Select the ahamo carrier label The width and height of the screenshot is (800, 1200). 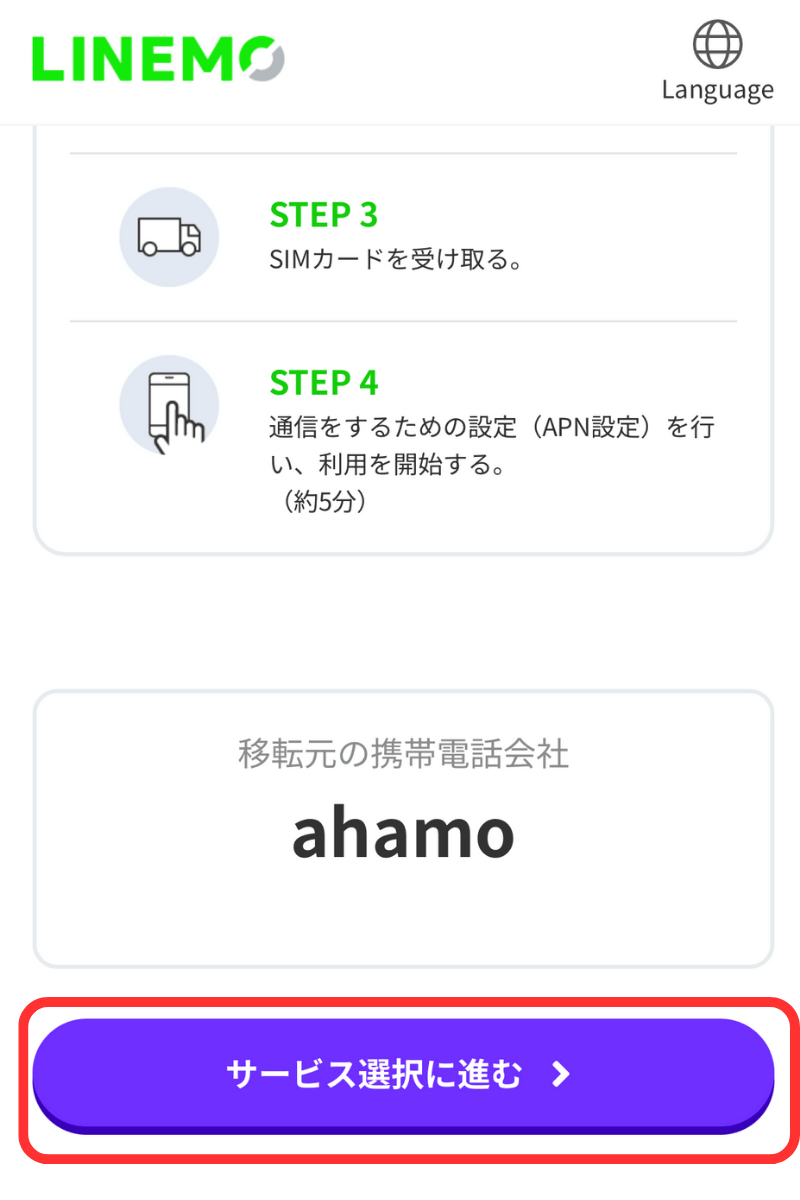[402, 833]
